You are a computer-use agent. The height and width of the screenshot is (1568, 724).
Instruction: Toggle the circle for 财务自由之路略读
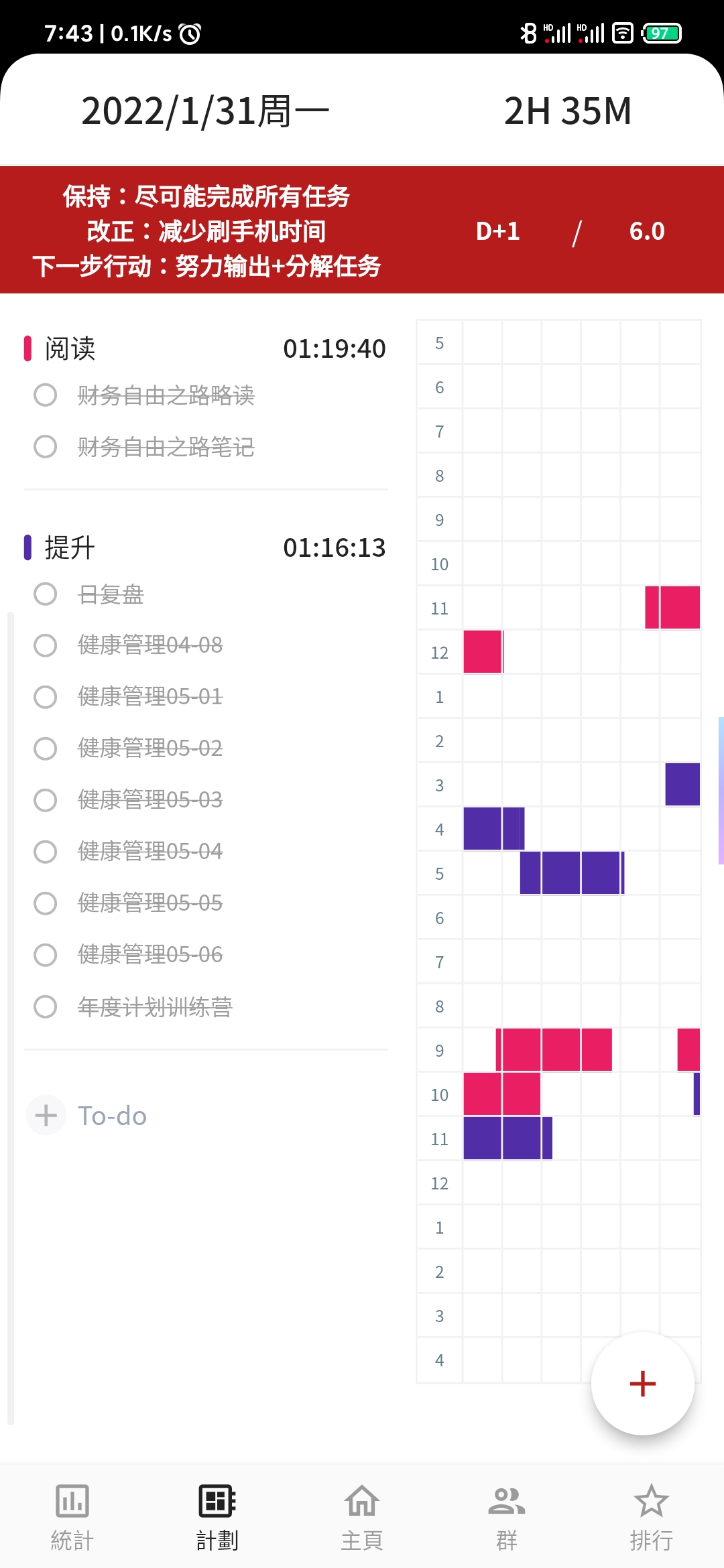click(46, 395)
